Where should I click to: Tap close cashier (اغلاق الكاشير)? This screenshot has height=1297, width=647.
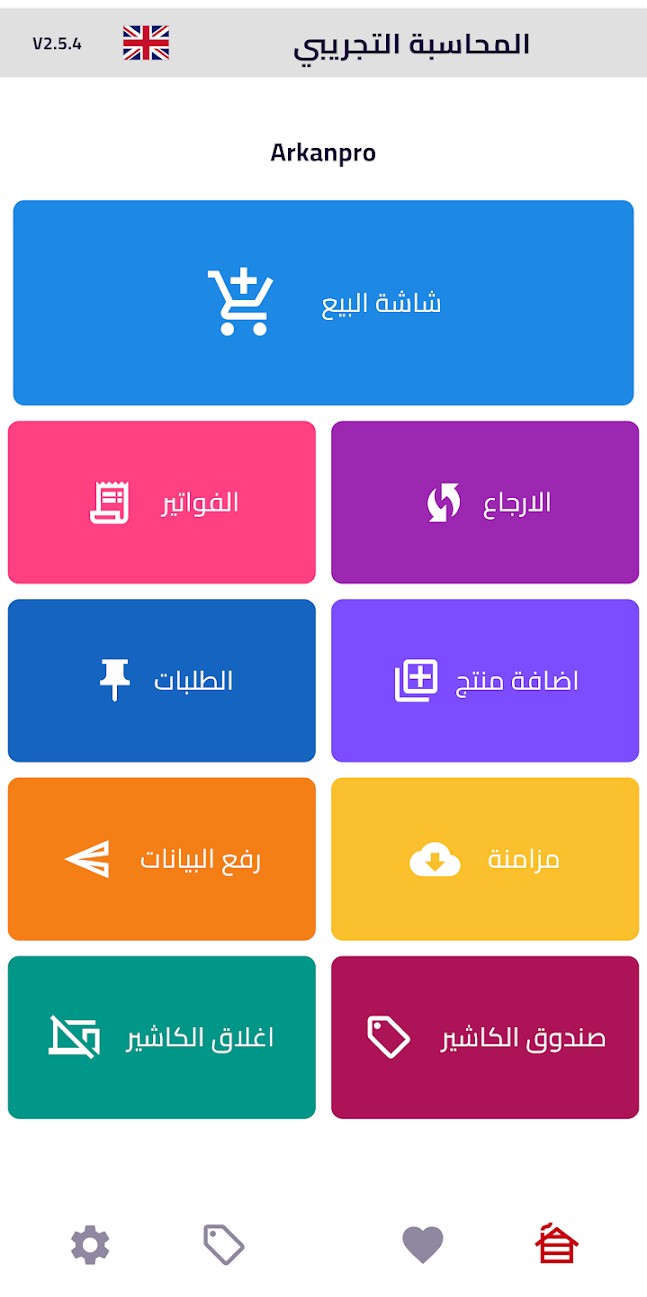(162, 1037)
